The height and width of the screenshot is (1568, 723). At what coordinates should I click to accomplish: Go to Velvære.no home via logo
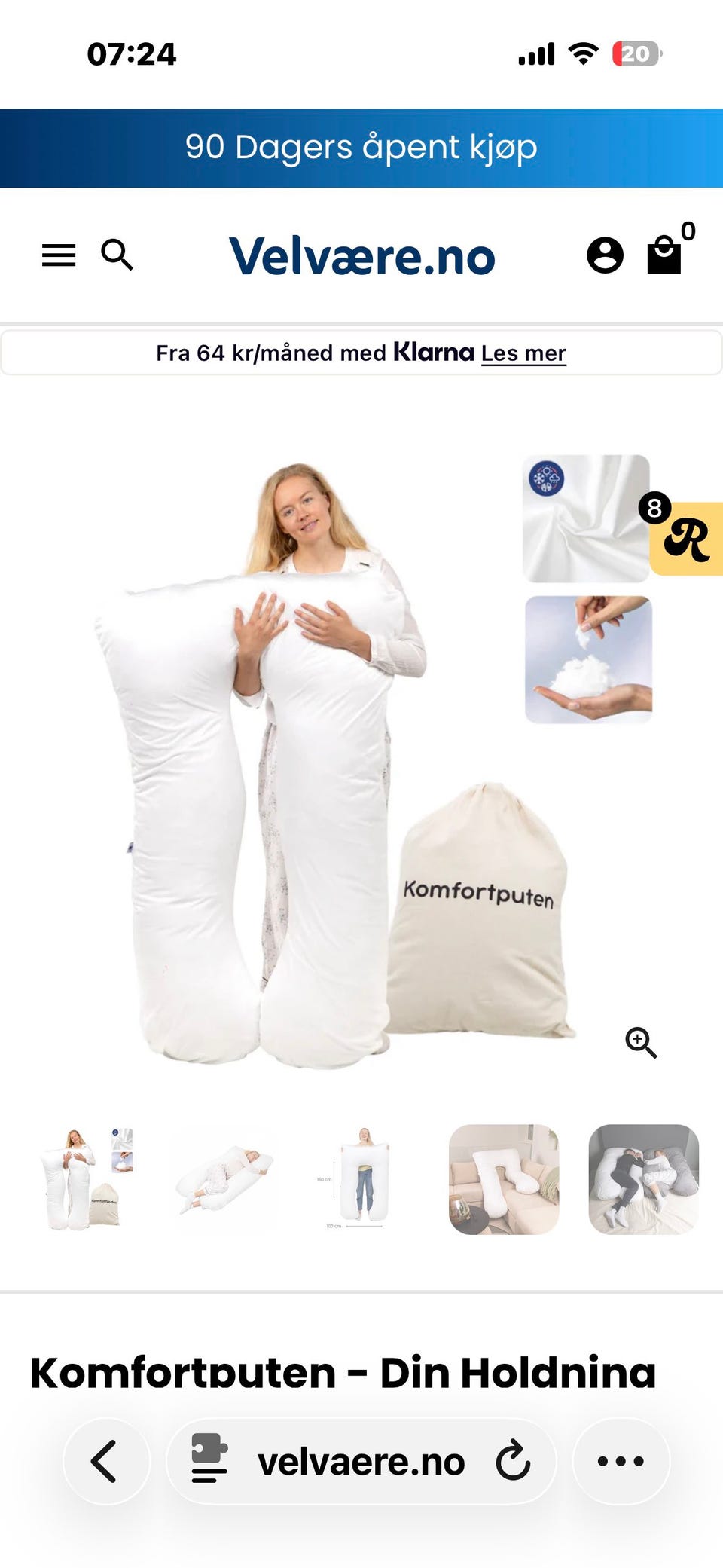pyautogui.click(x=362, y=256)
